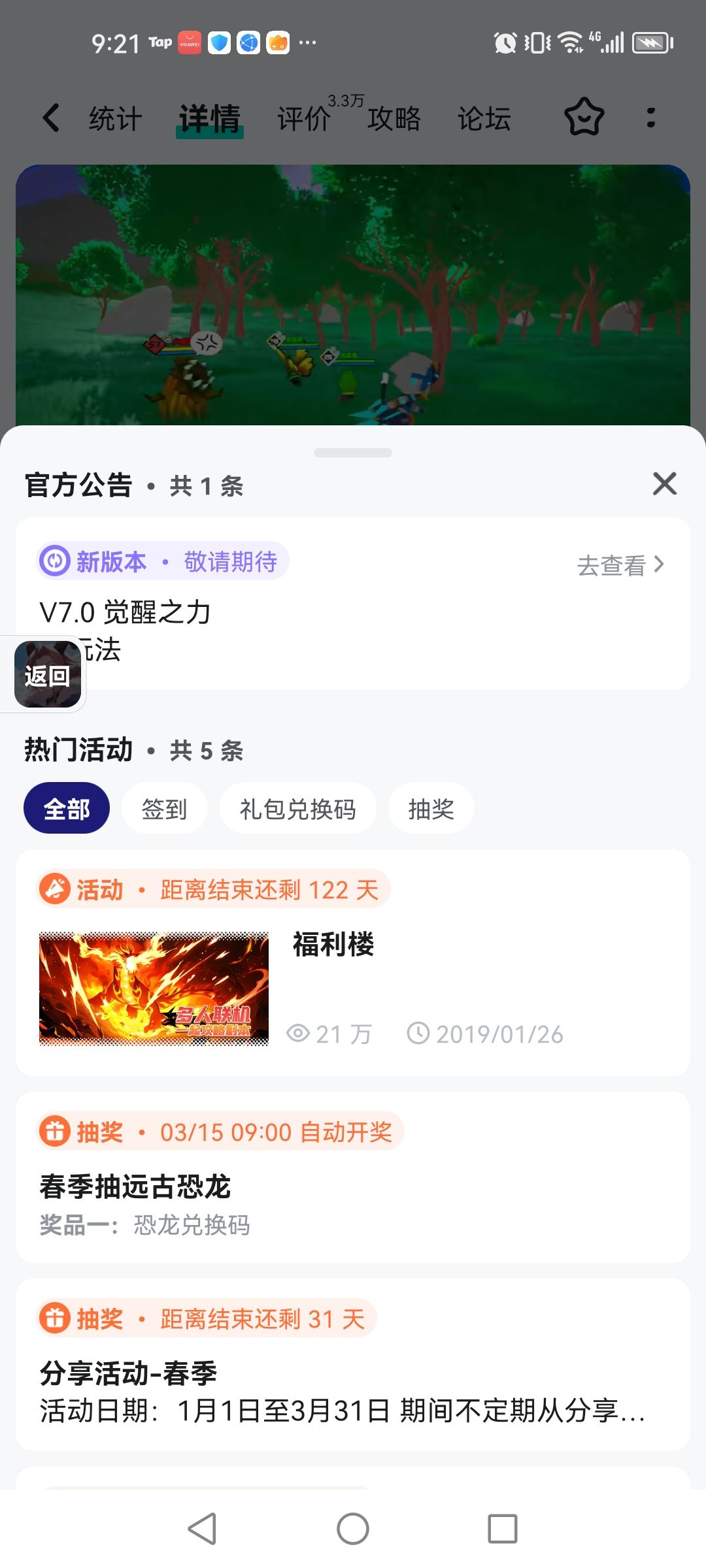Open the system recent apps view

tap(502, 1529)
